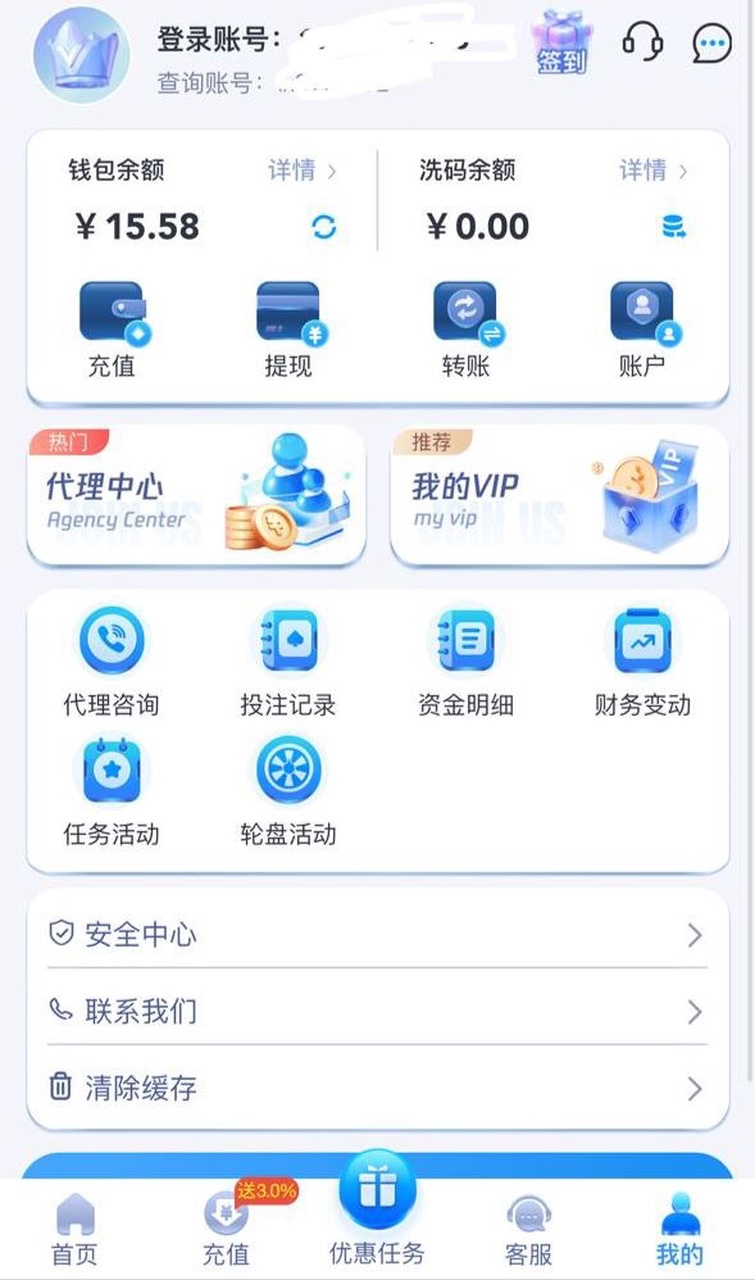The width and height of the screenshot is (755, 1280).
Task: Switch to the 首页 home tab
Action: (x=75, y=1230)
